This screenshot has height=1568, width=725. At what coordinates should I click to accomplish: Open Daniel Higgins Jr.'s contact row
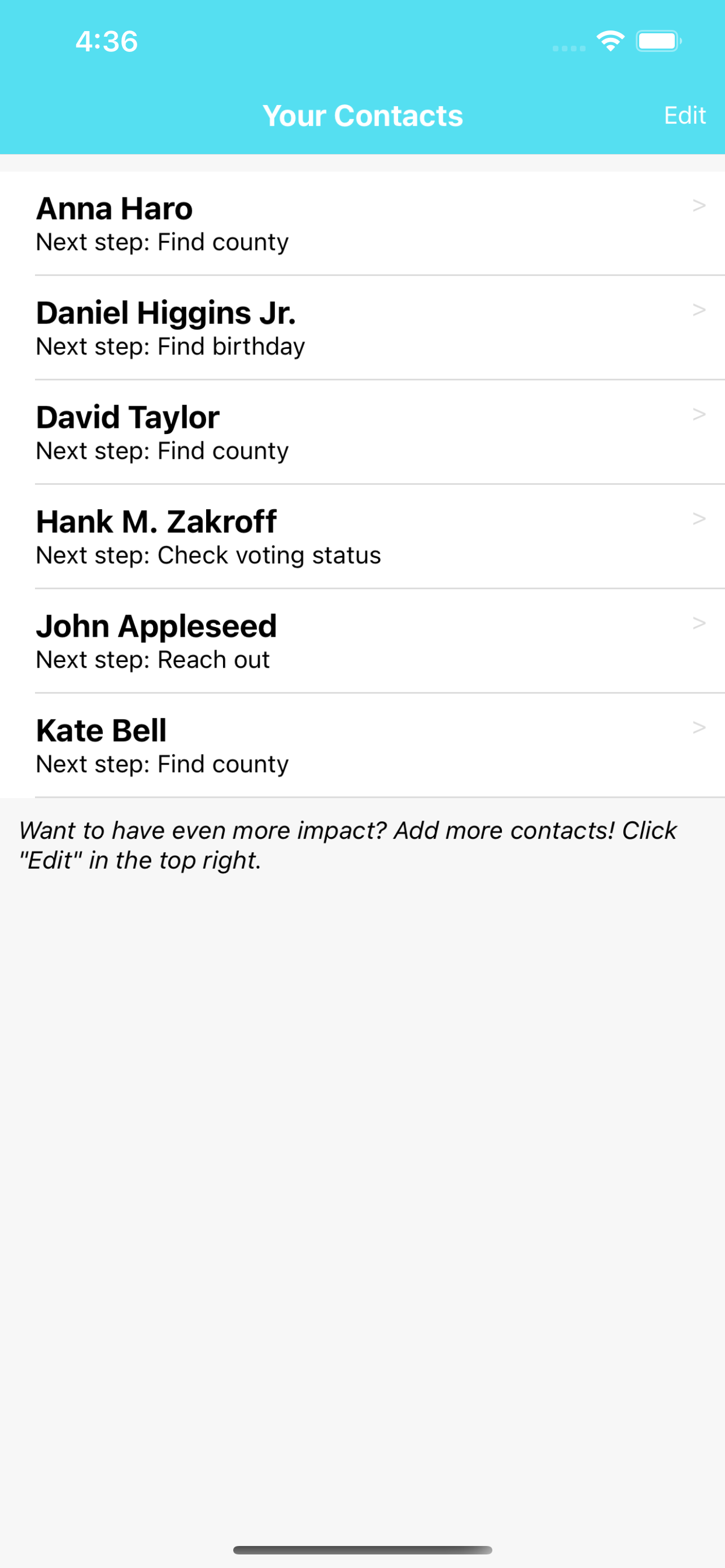point(362,328)
